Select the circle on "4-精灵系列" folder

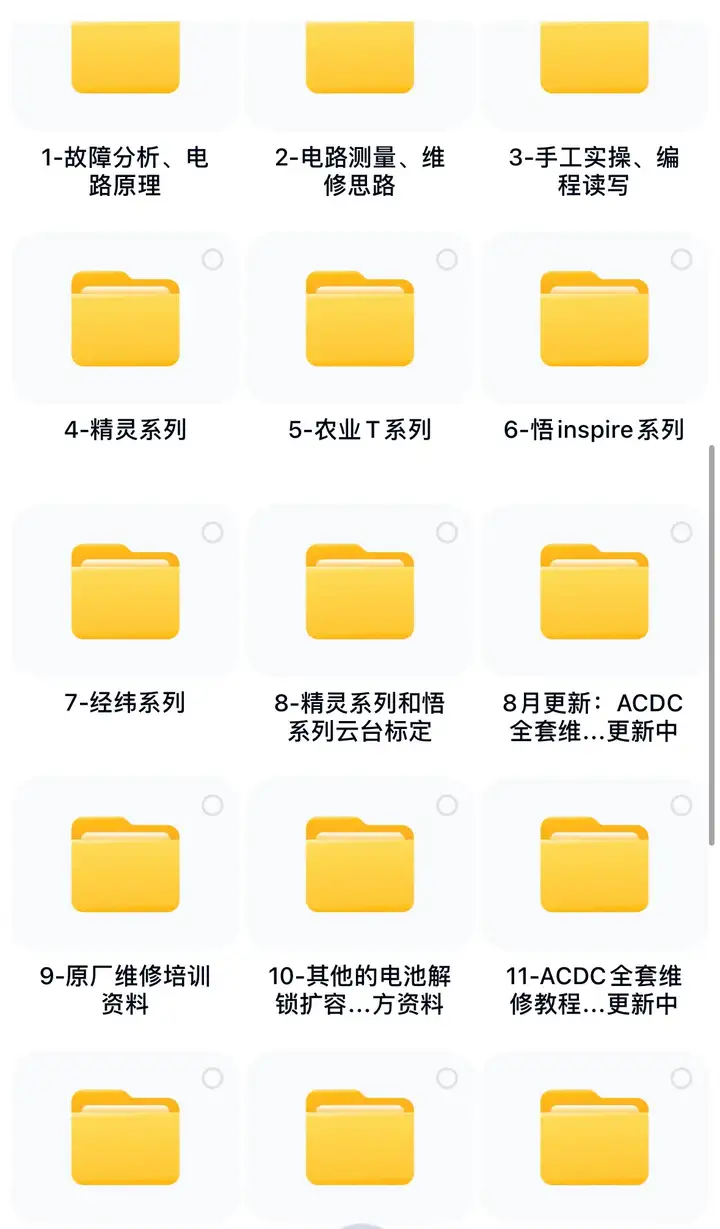211,260
